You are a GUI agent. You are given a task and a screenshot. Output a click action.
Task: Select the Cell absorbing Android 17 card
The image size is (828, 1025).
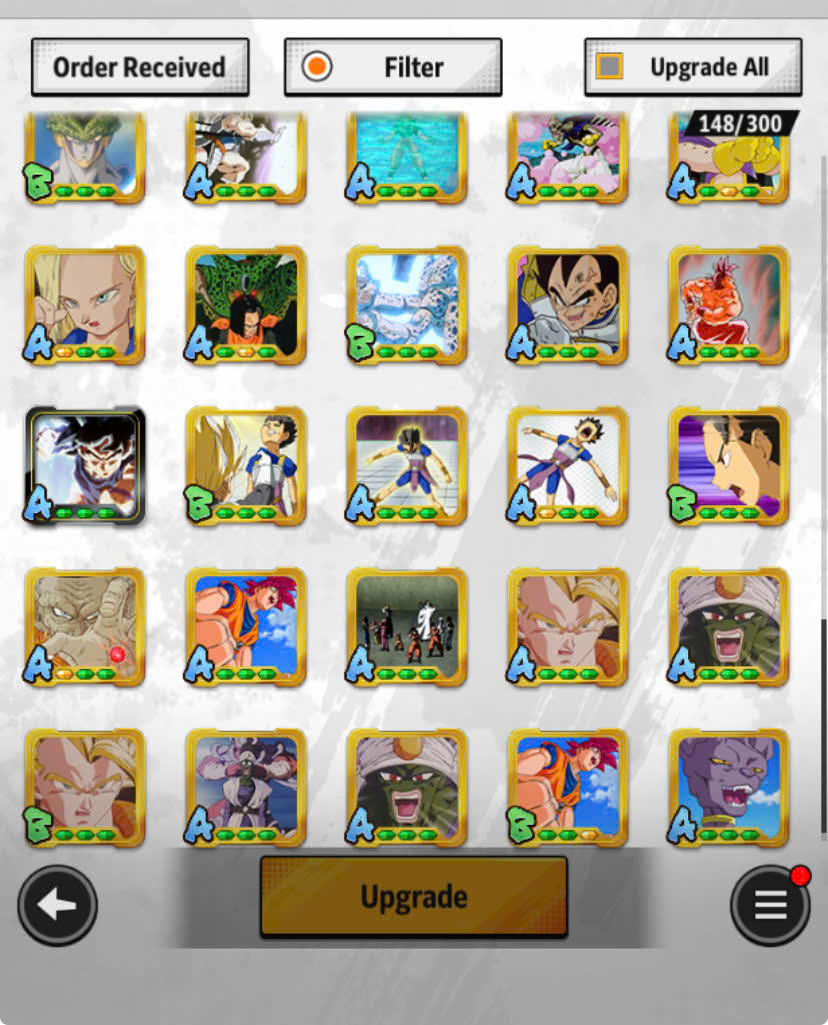click(245, 305)
